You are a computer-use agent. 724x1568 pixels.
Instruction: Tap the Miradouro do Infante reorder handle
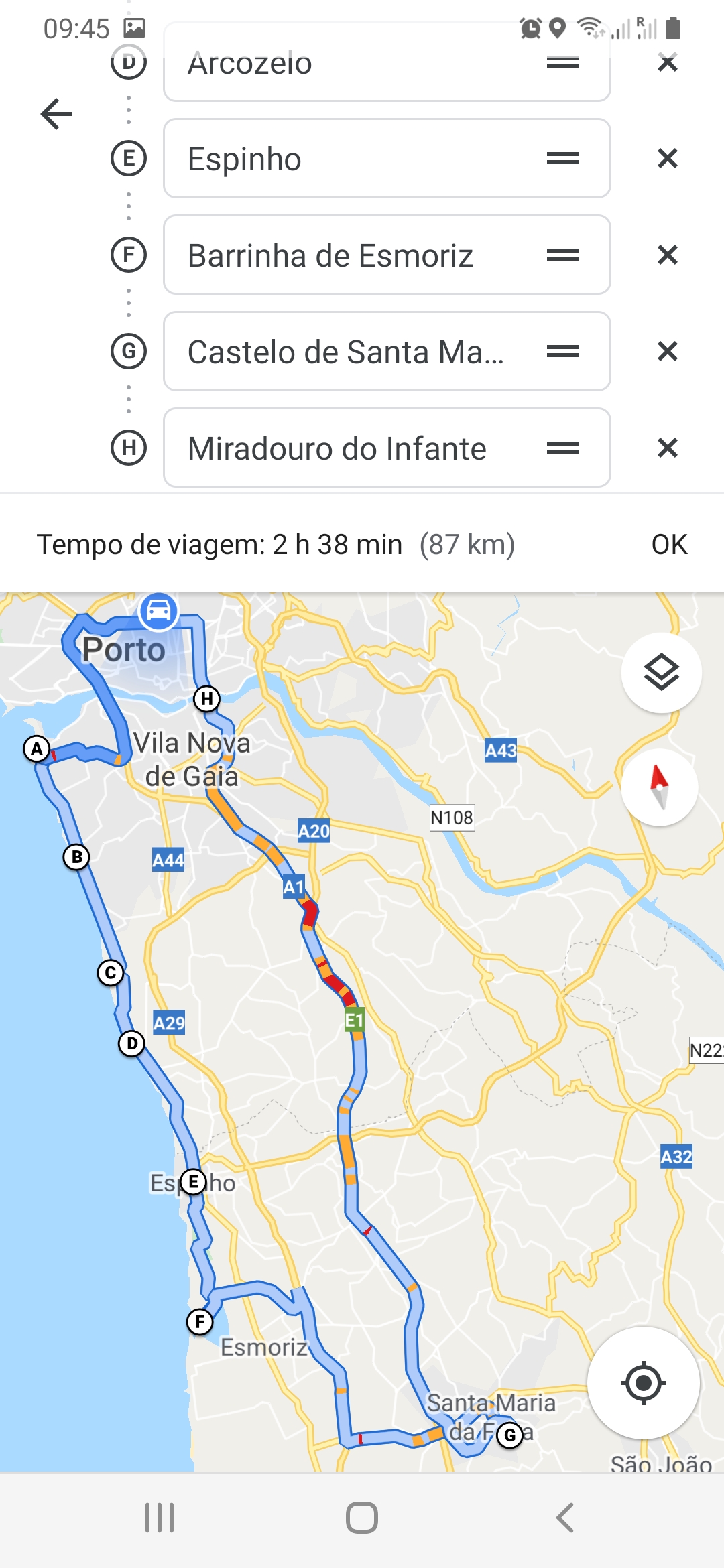coord(563,448)
